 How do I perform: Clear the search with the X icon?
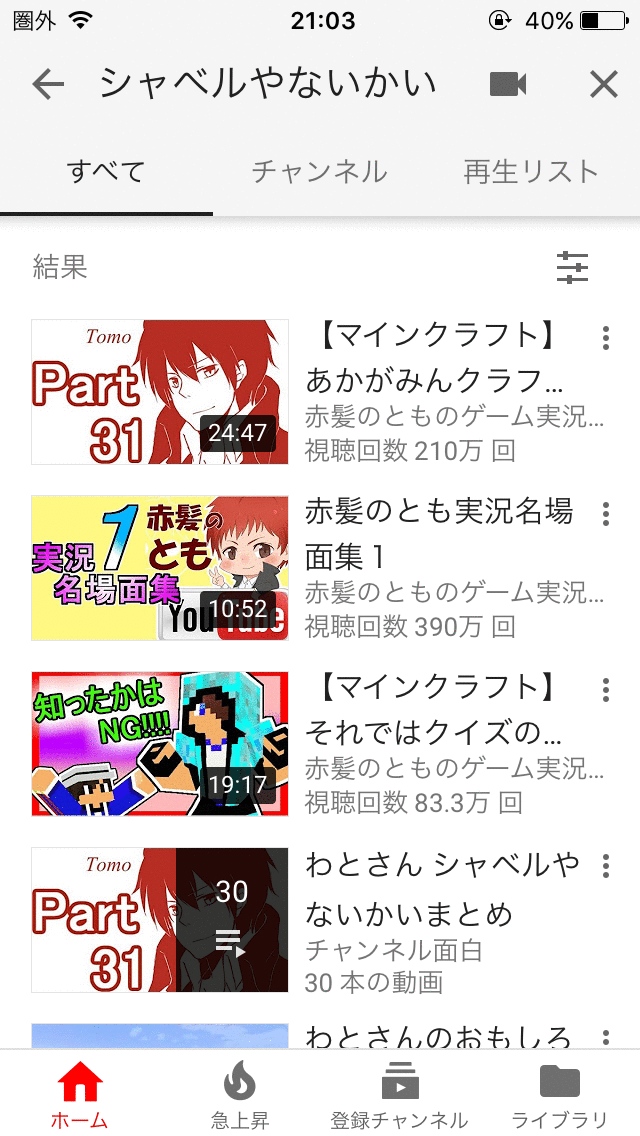pos(603,85)
